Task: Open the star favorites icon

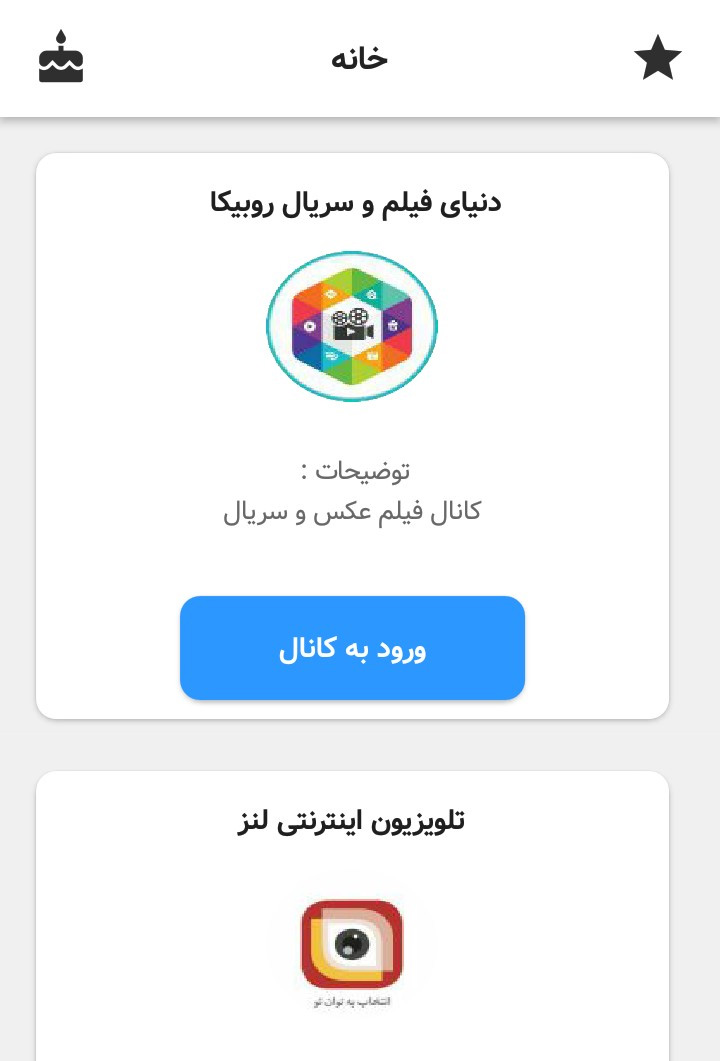Action: click(657, 58)
